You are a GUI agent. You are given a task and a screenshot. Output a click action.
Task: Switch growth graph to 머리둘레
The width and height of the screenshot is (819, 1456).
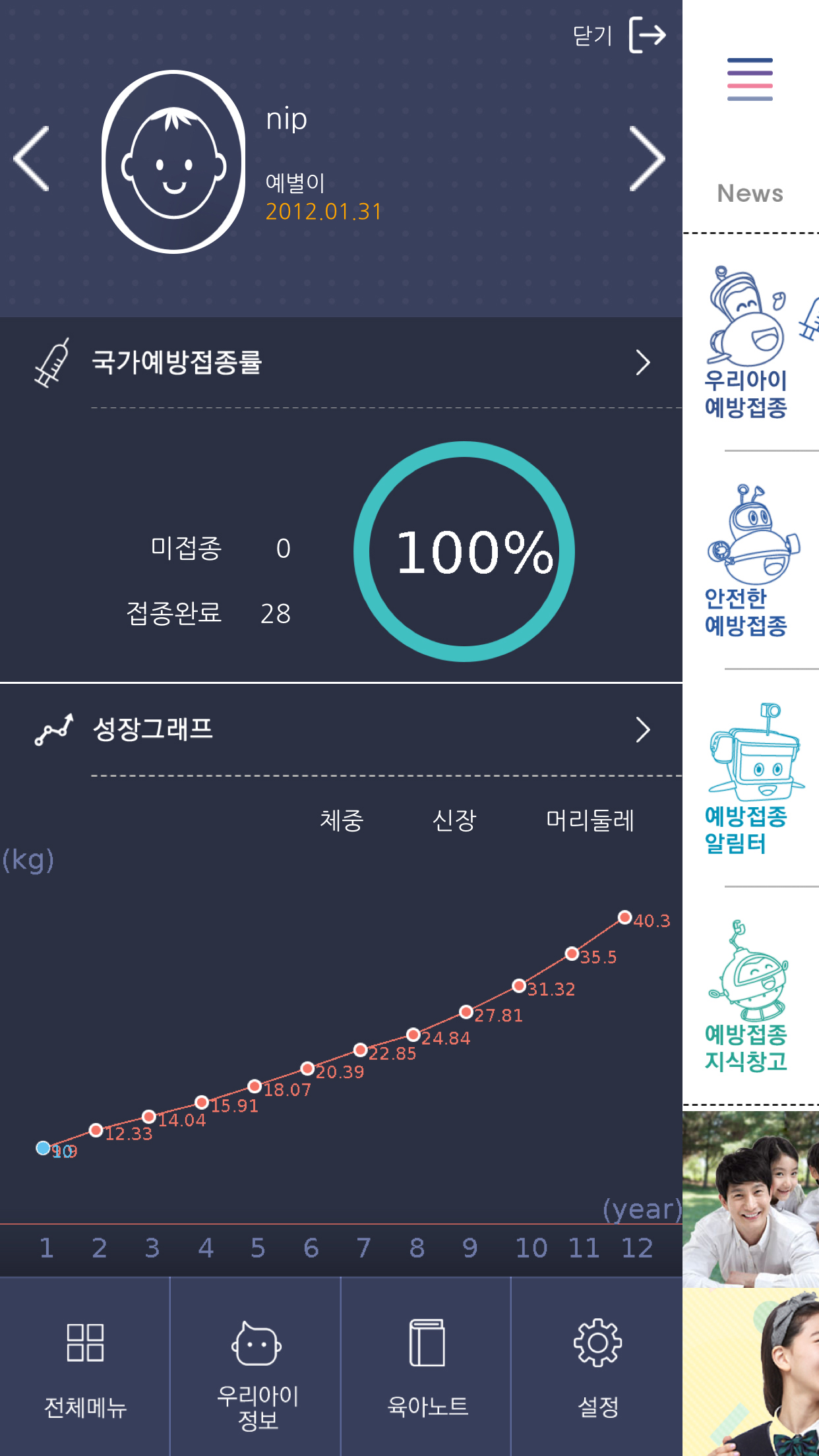tap(590, 820)
